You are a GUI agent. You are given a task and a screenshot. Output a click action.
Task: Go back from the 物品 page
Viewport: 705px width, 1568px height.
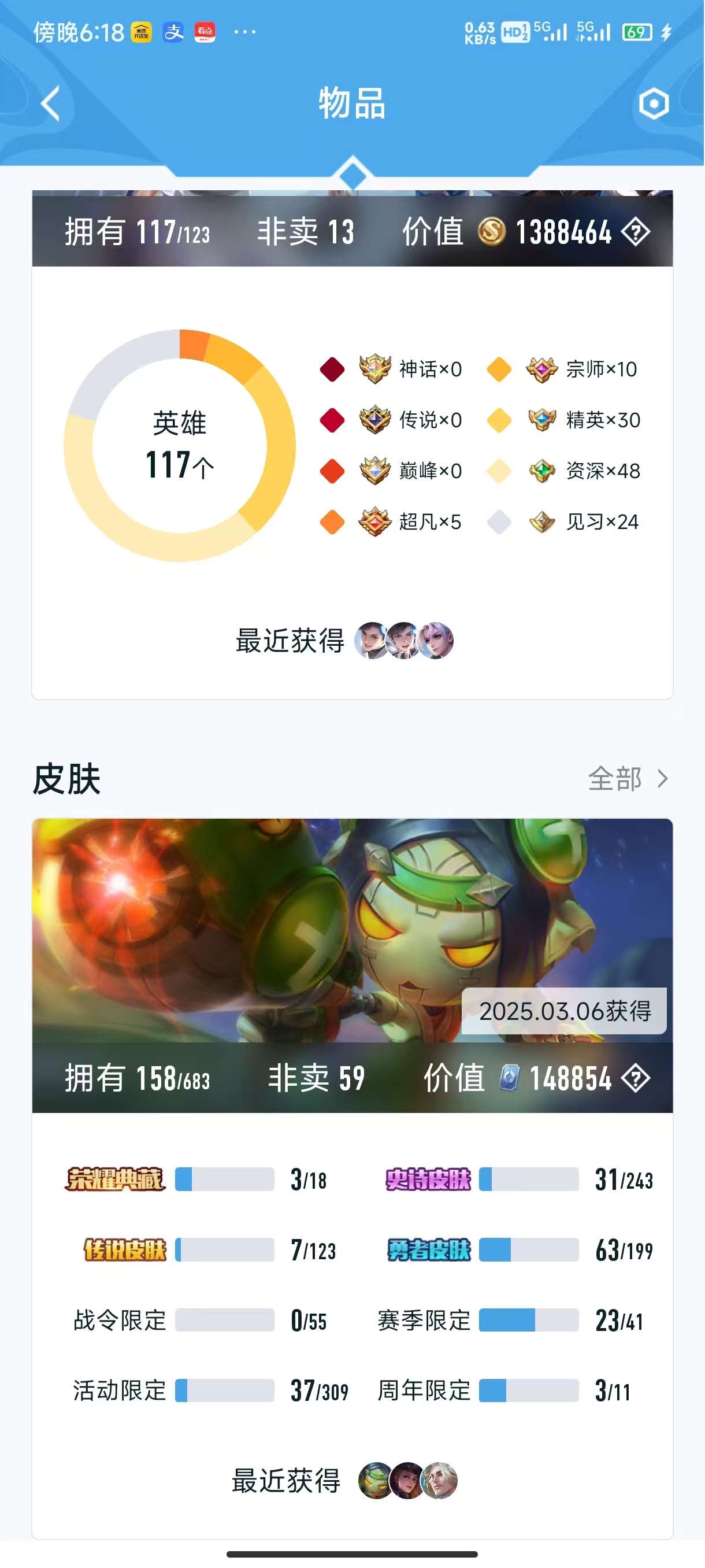51,103
